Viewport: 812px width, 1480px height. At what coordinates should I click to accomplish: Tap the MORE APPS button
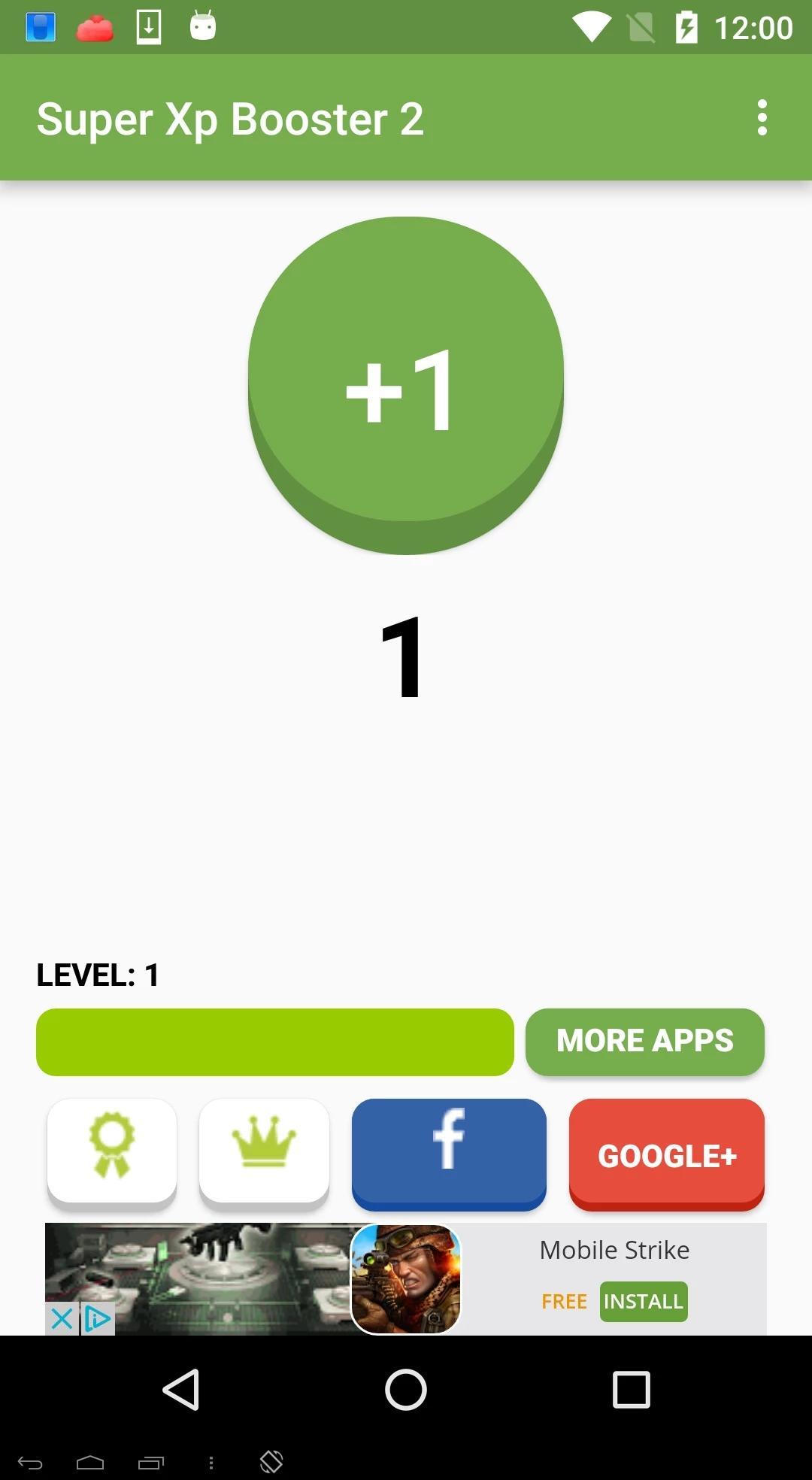(x=644, y=1041)
